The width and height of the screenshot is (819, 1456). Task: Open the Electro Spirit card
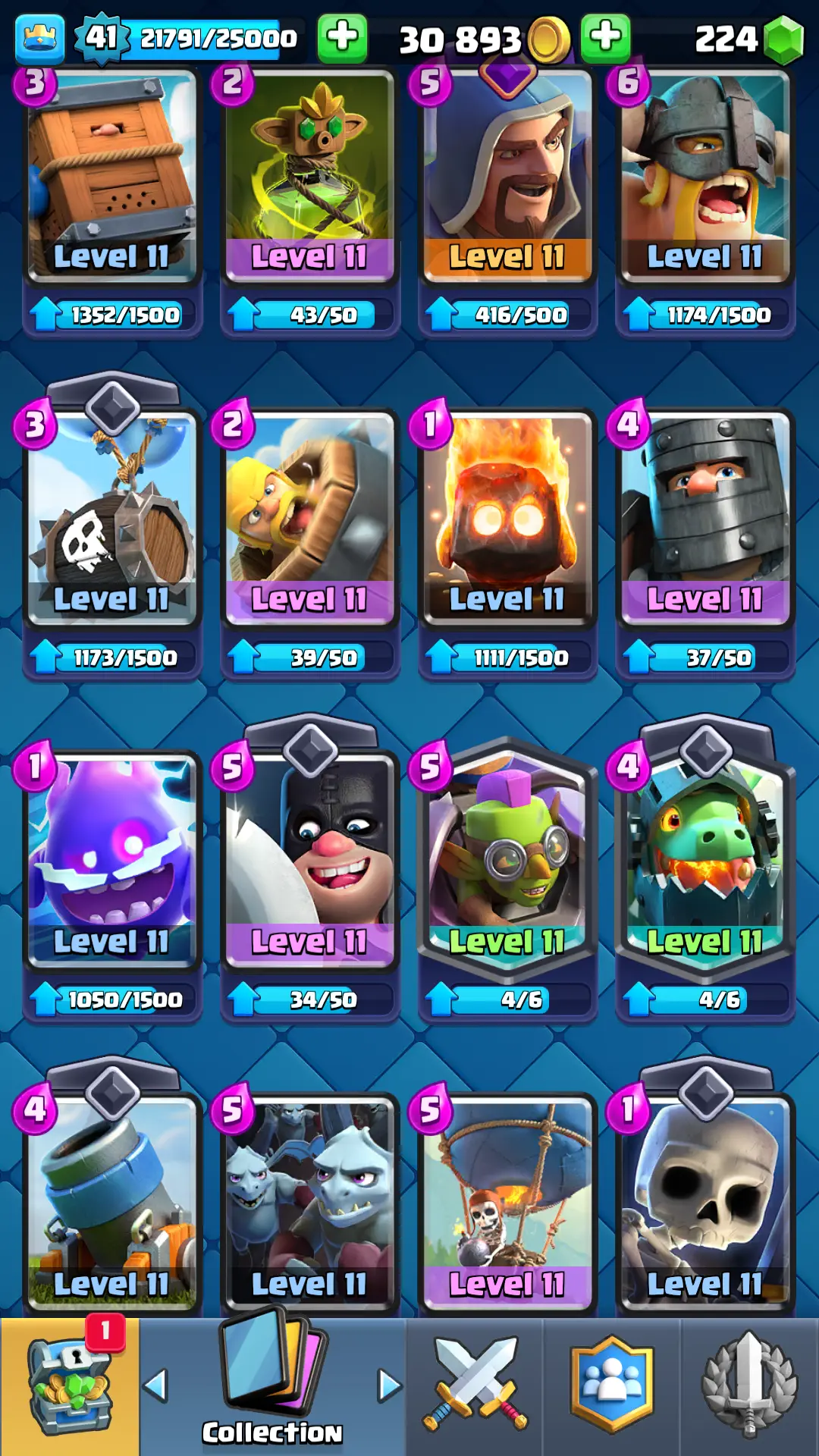tap(111, 857)
